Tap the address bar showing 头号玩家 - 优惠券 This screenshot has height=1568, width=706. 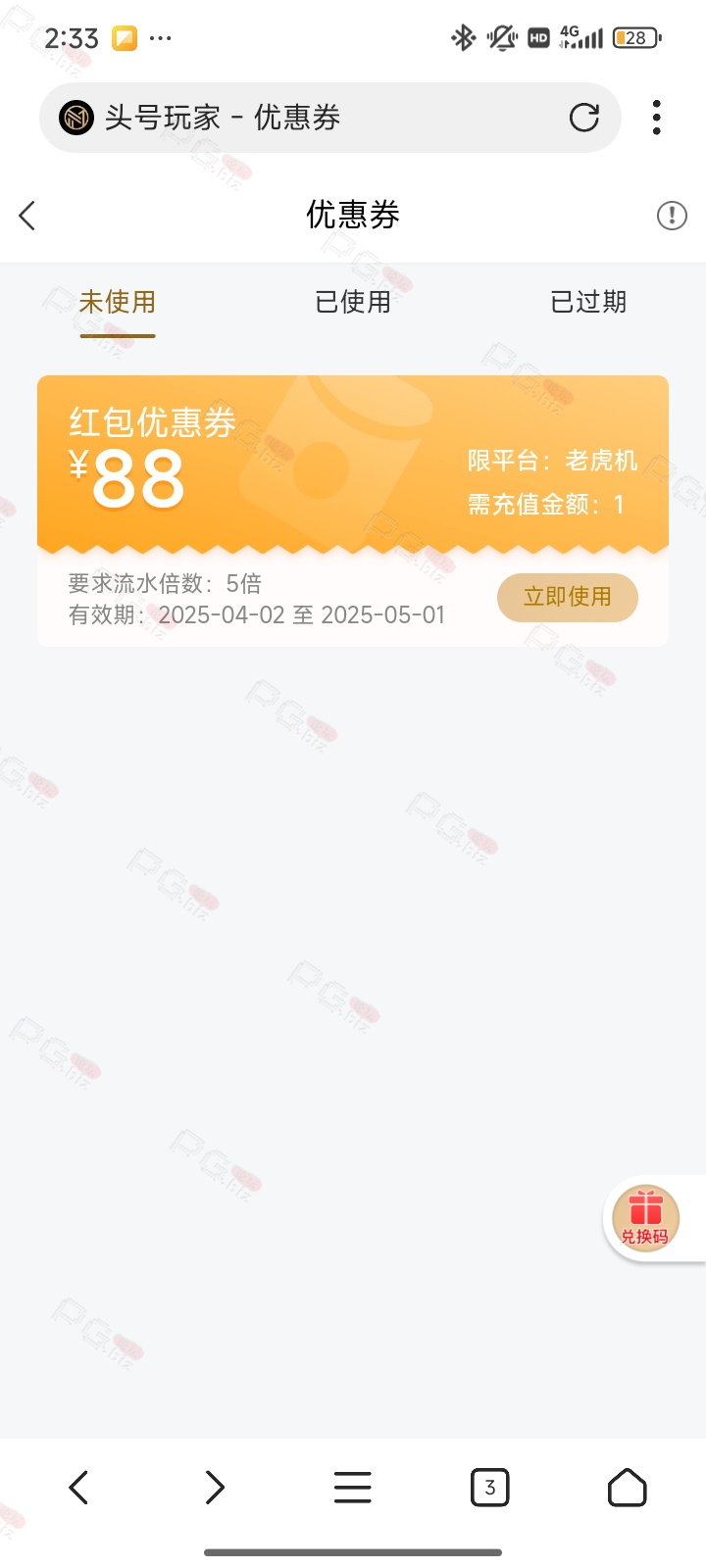pyautogui.click(x=330, y=118)
